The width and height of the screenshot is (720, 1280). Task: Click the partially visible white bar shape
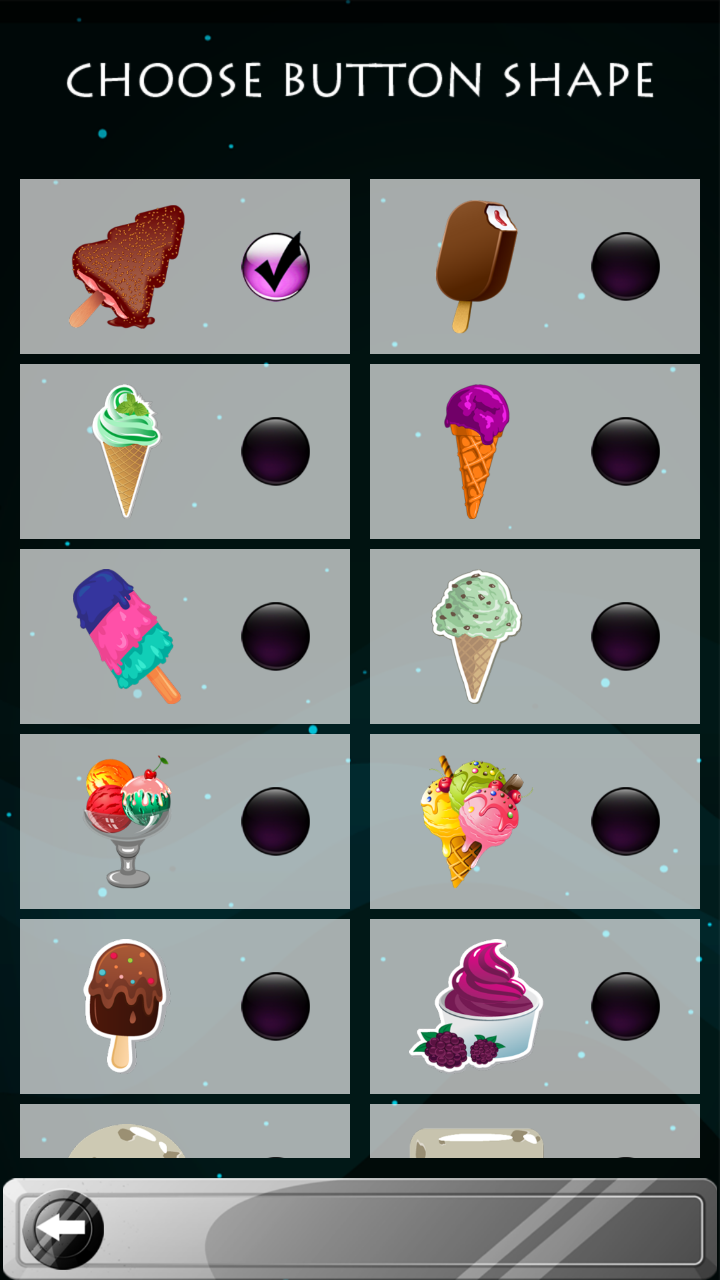tap(470, 1135)
